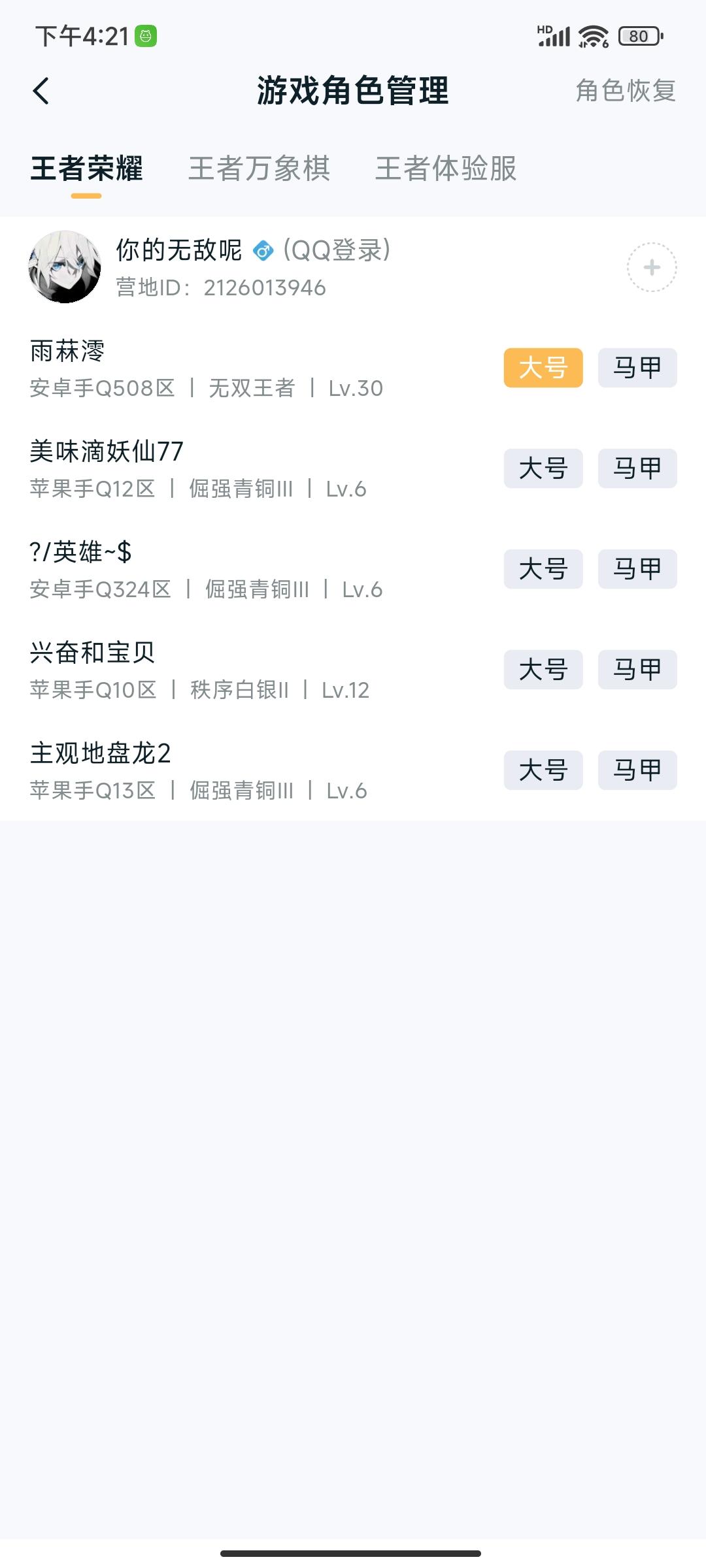Click the green messenger icon in status bar

click(145, 36)
